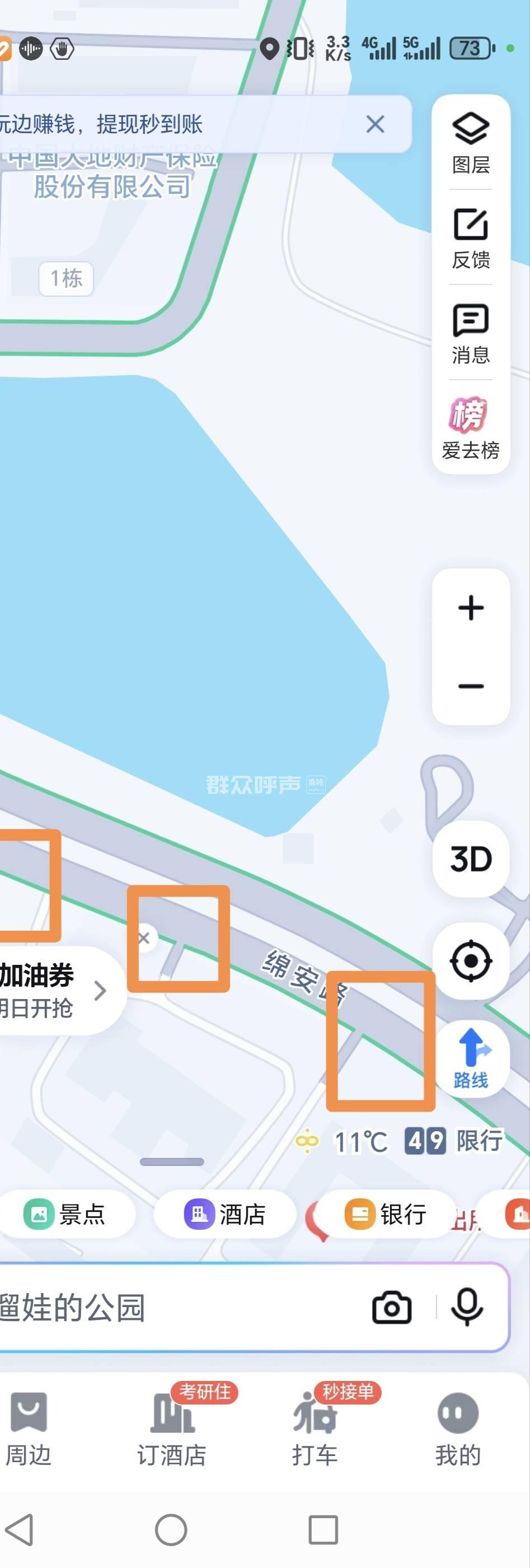
Task: Open 消息 messages
Action: 470,333
